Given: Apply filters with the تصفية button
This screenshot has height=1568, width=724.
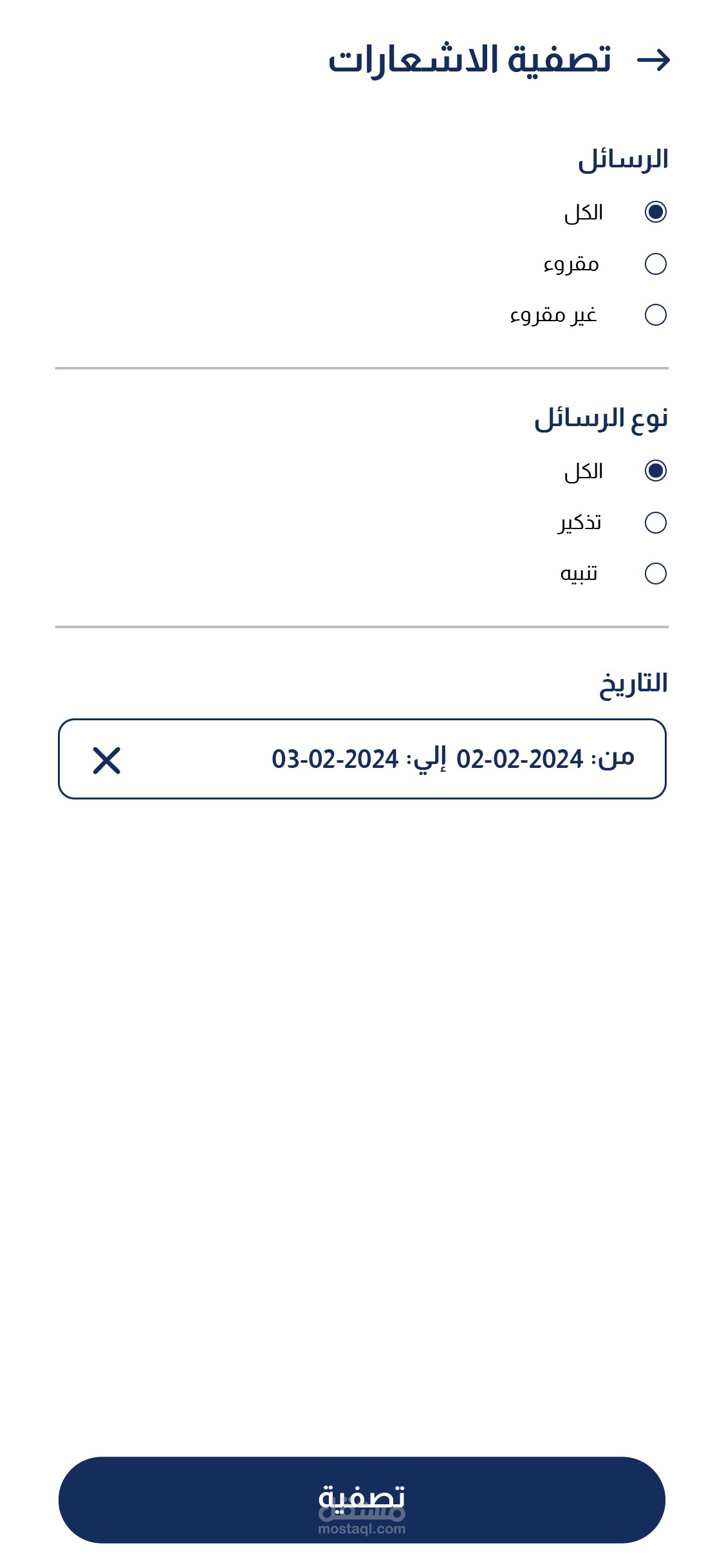Looking at the screenshot, I should 362,1499.
